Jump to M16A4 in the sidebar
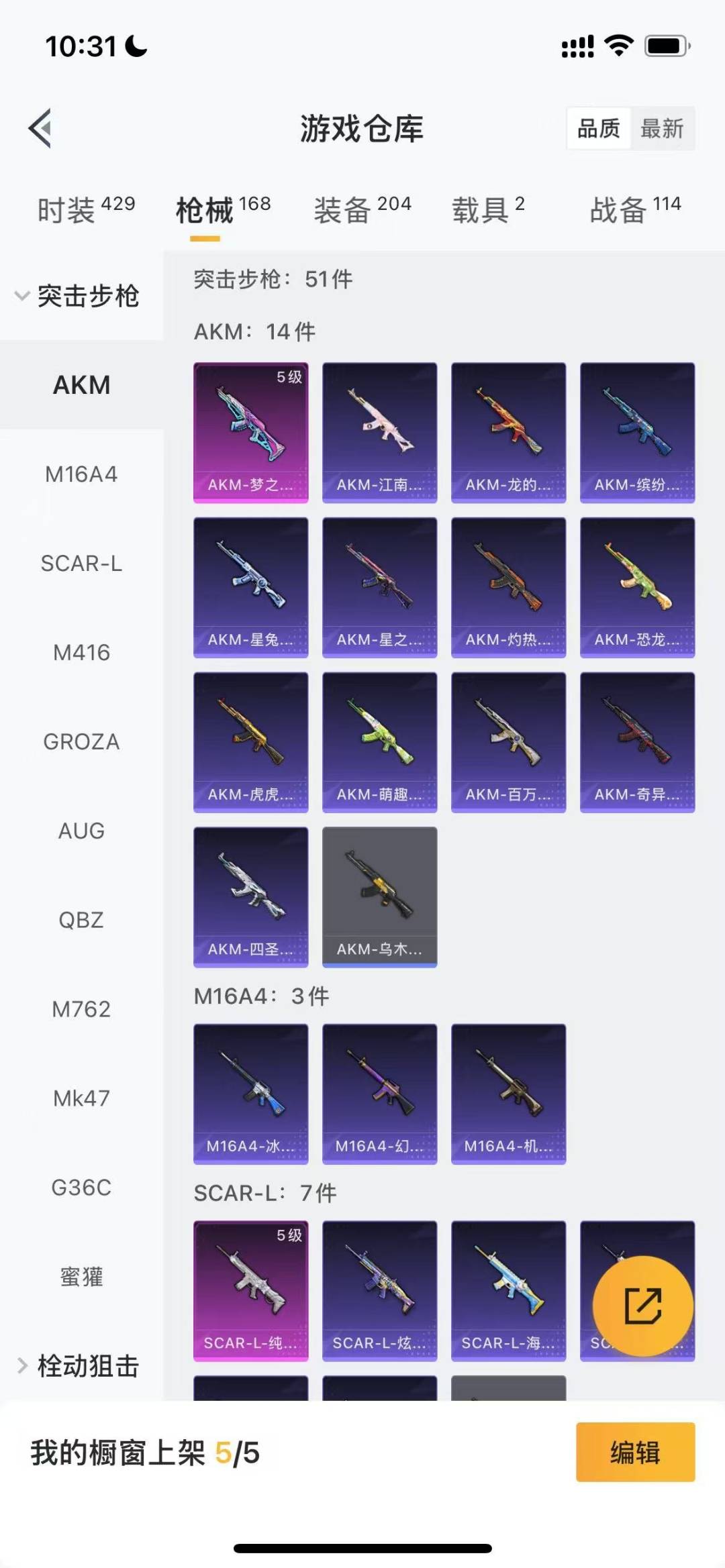 (81, 474)
